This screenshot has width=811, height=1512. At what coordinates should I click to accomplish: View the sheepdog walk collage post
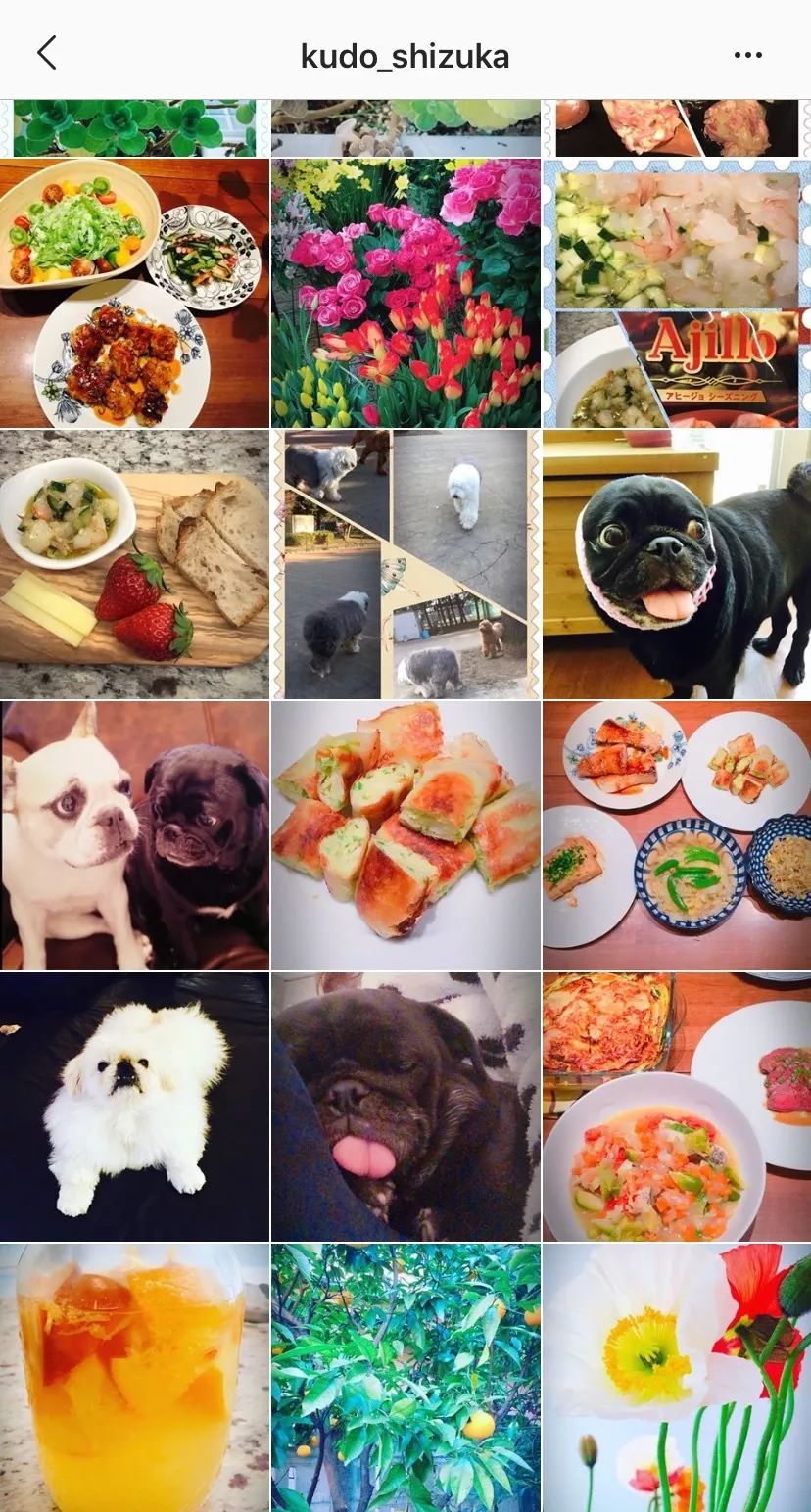pyautogui.click(x=405, y=564)
